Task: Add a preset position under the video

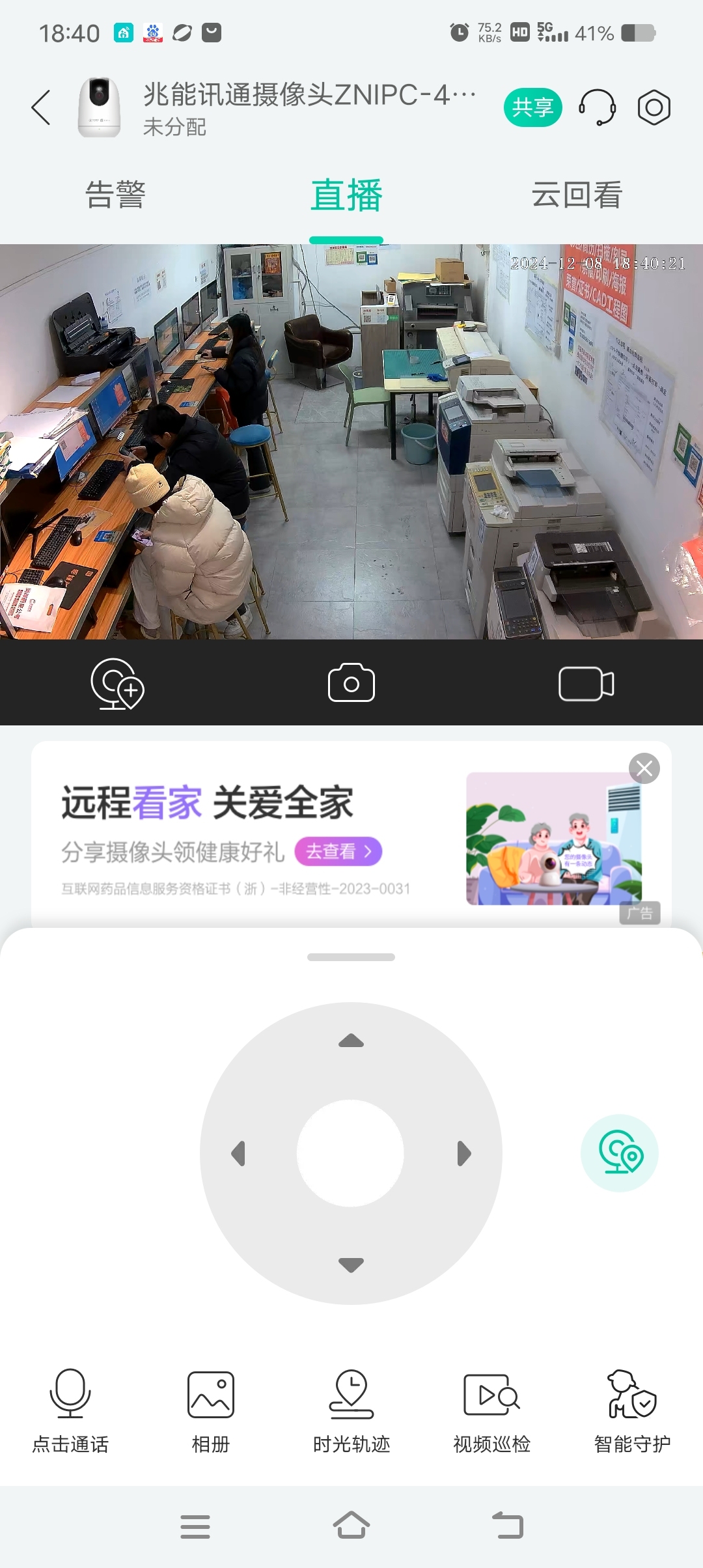Action: coord(117,684)
